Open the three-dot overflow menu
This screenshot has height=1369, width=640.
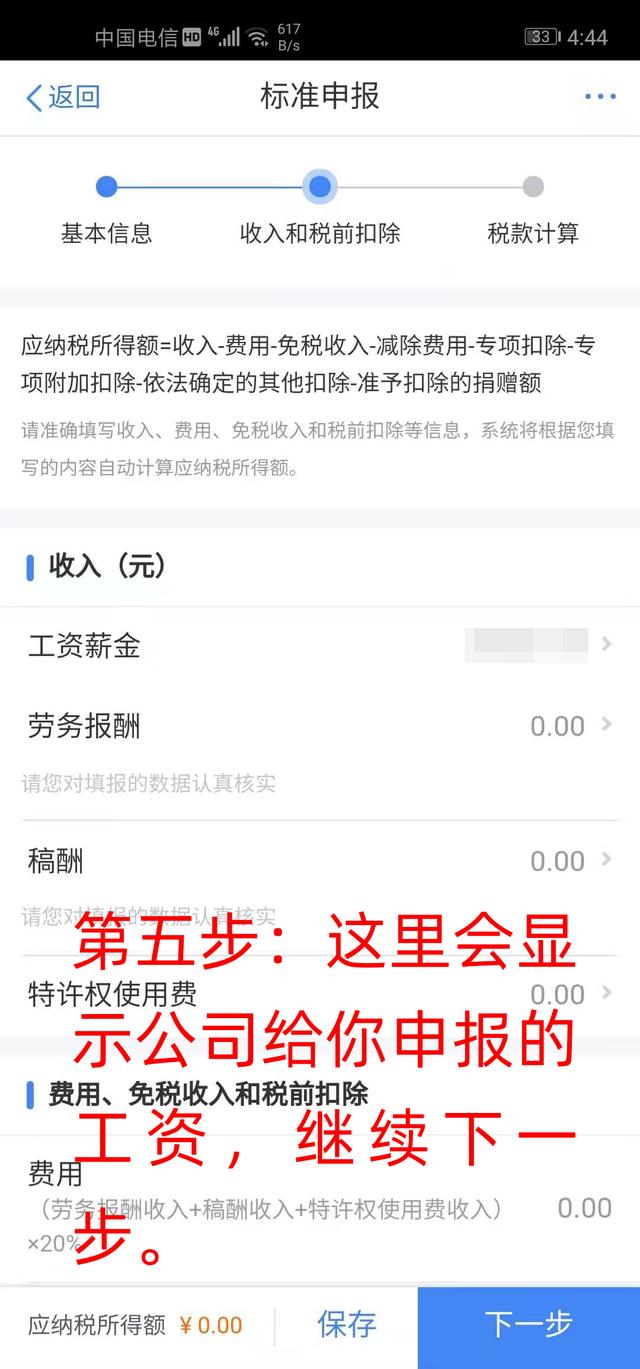pyautogui.click(x=600, y=97)
